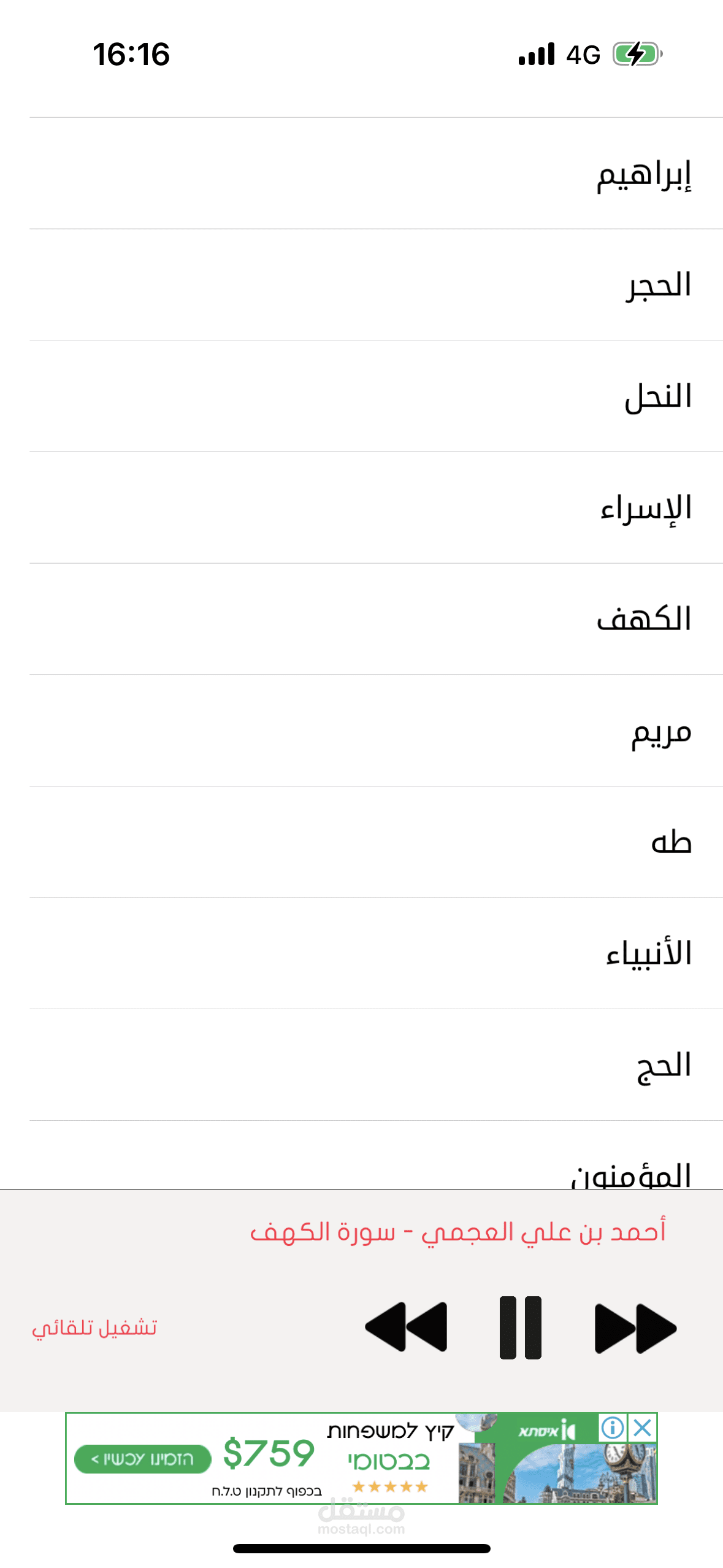
Task: Skip forward with the fast-forward button
Action: (635, 1328)
